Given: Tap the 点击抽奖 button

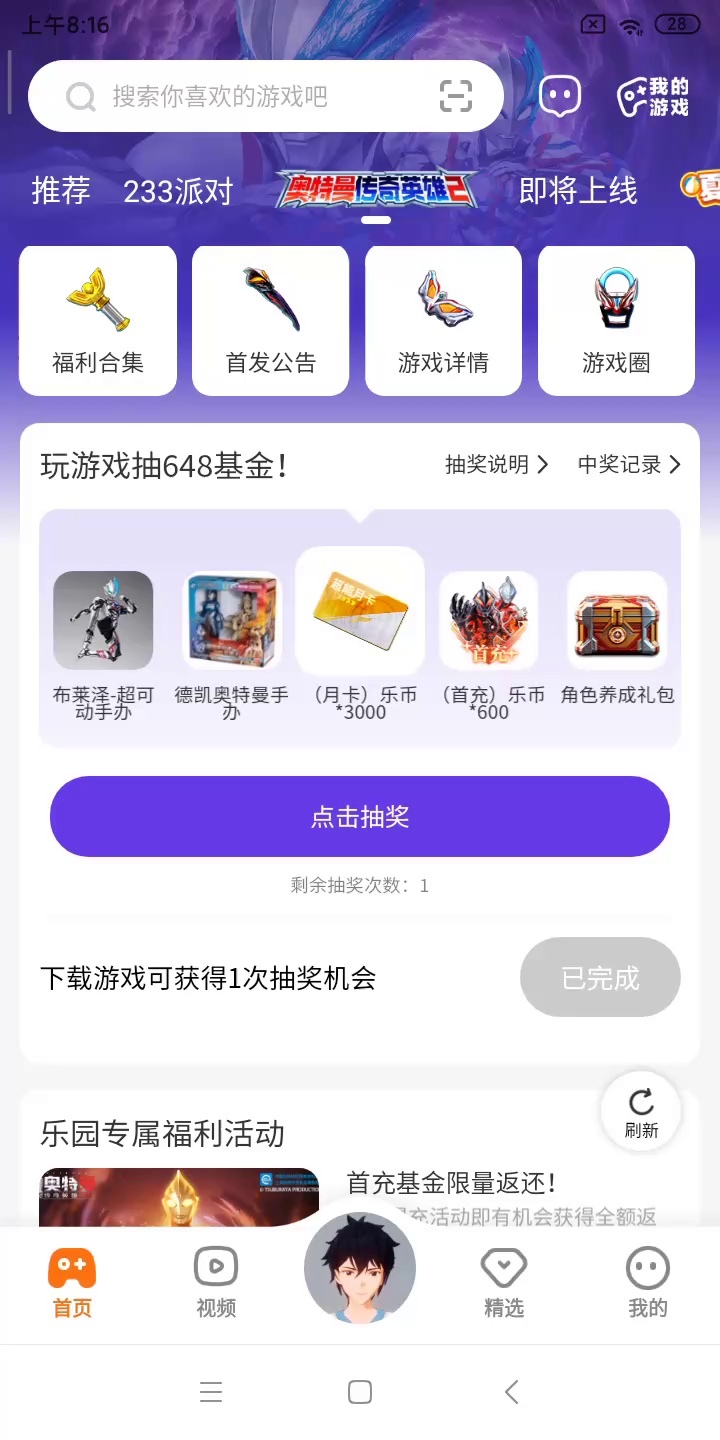Looking at the screenshot, I should coord(360,817).
